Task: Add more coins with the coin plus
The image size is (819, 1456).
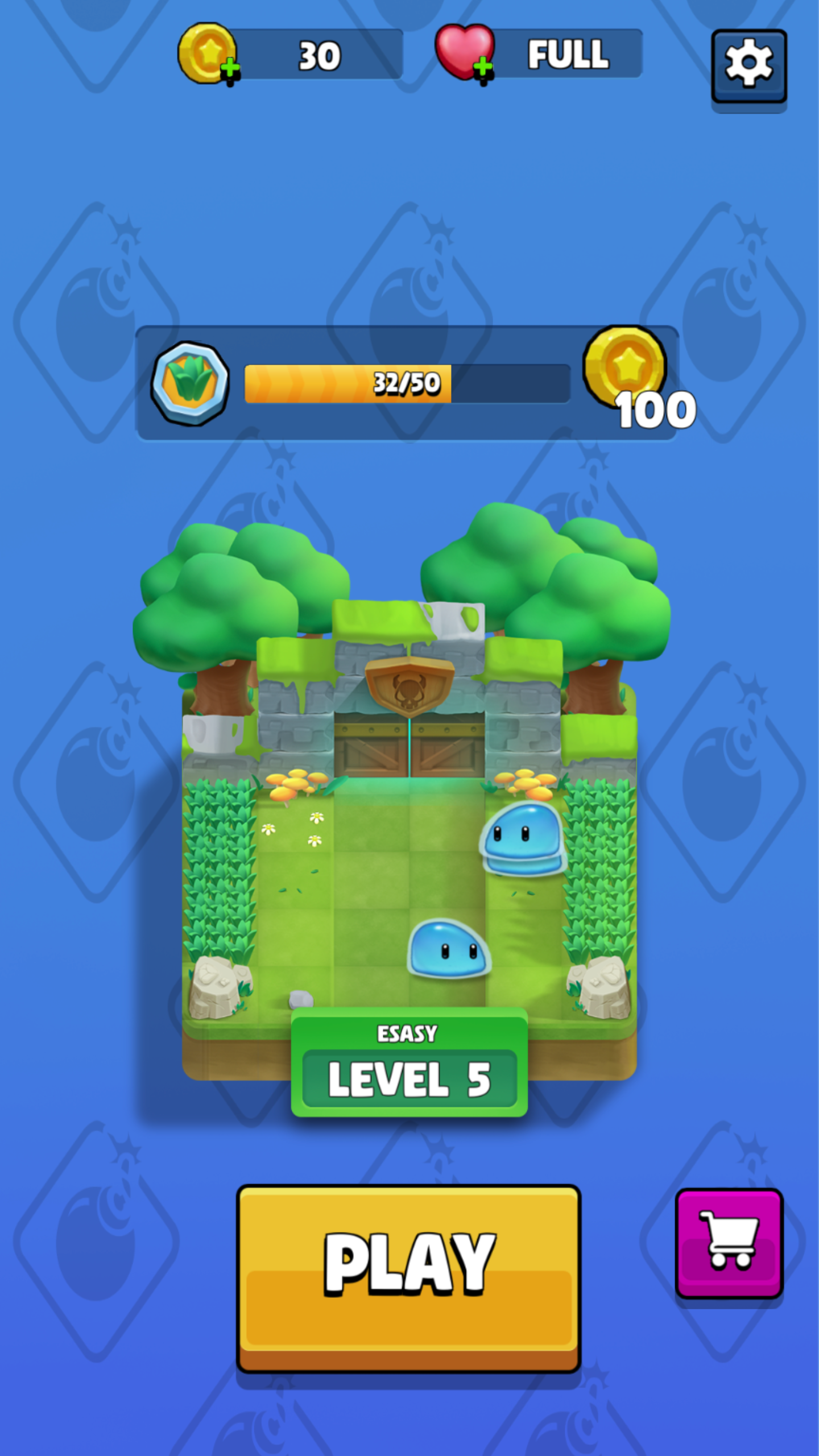Action: (x=229, y=71)
